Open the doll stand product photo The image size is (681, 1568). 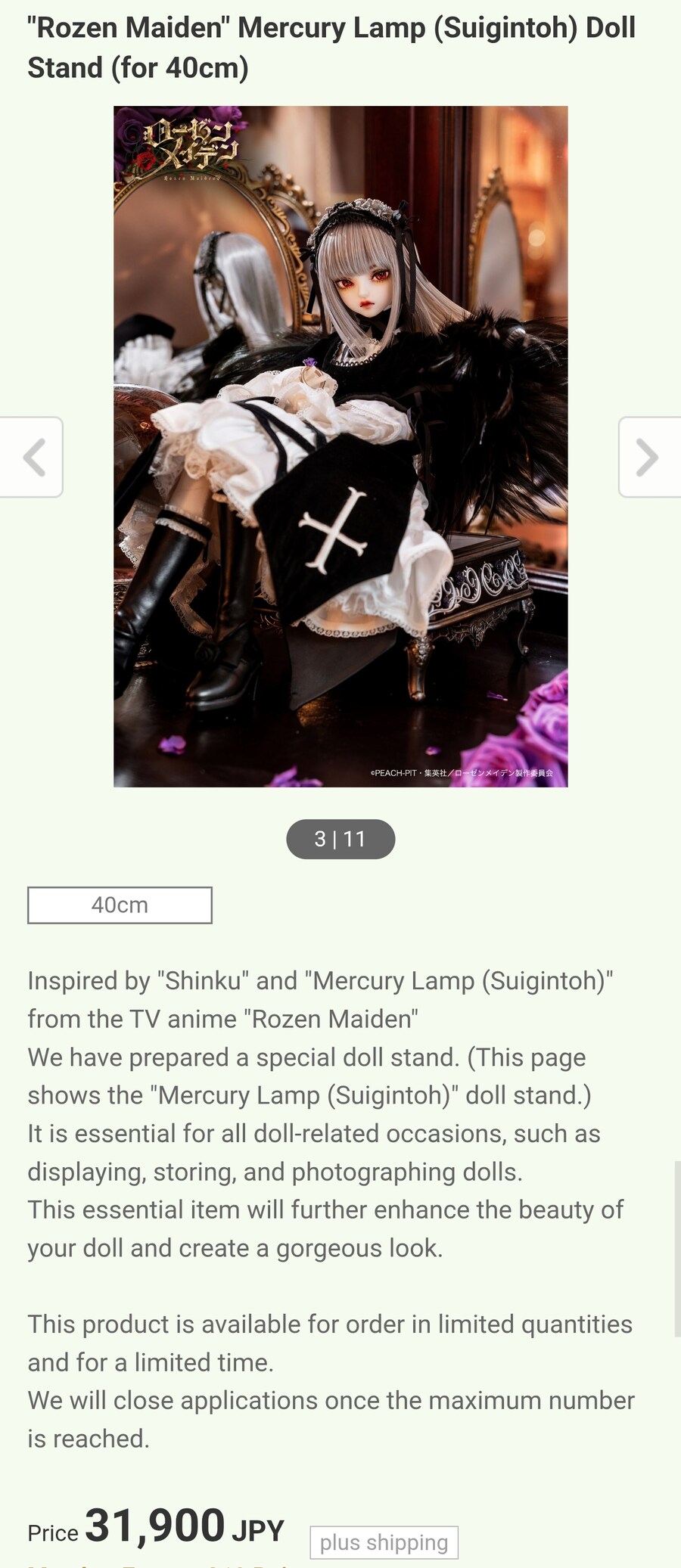pos(340,446)
